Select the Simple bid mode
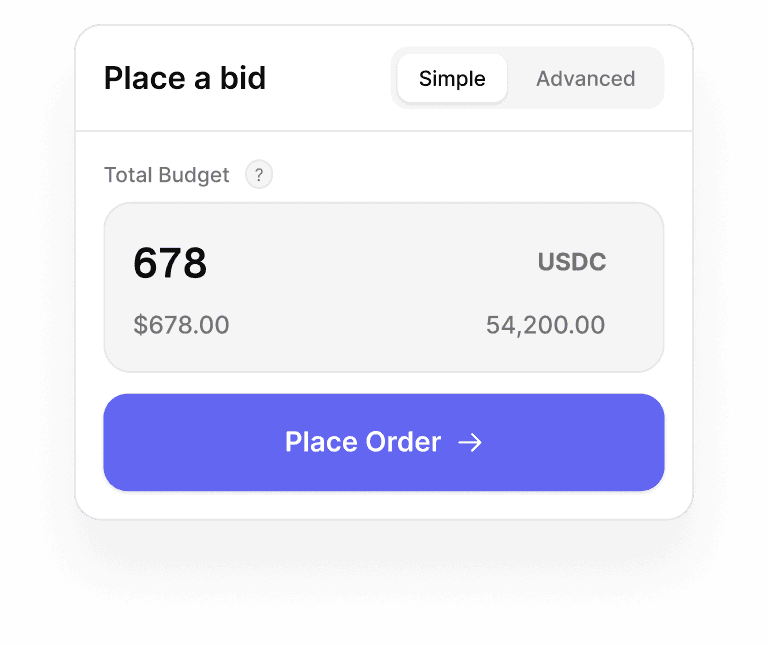 tap(452, 79)
